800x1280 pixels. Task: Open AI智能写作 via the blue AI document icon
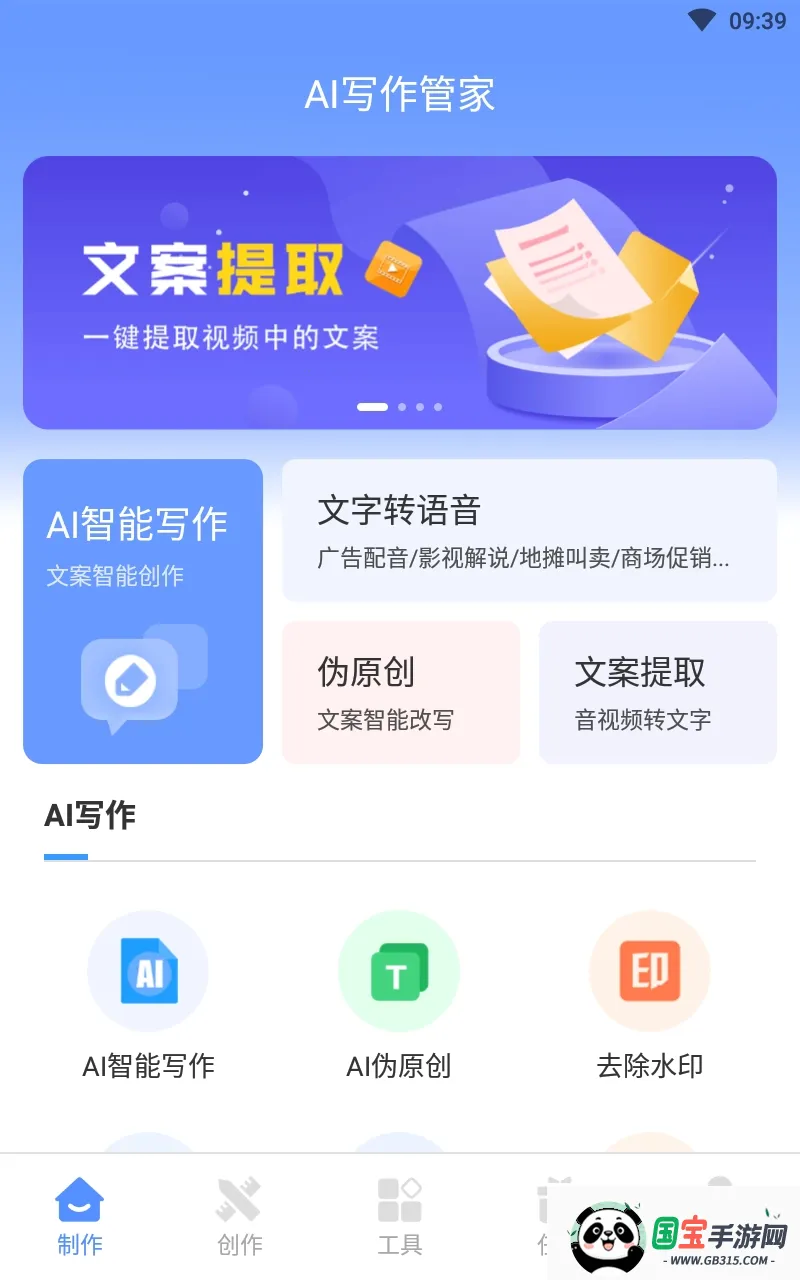(148, 968)
